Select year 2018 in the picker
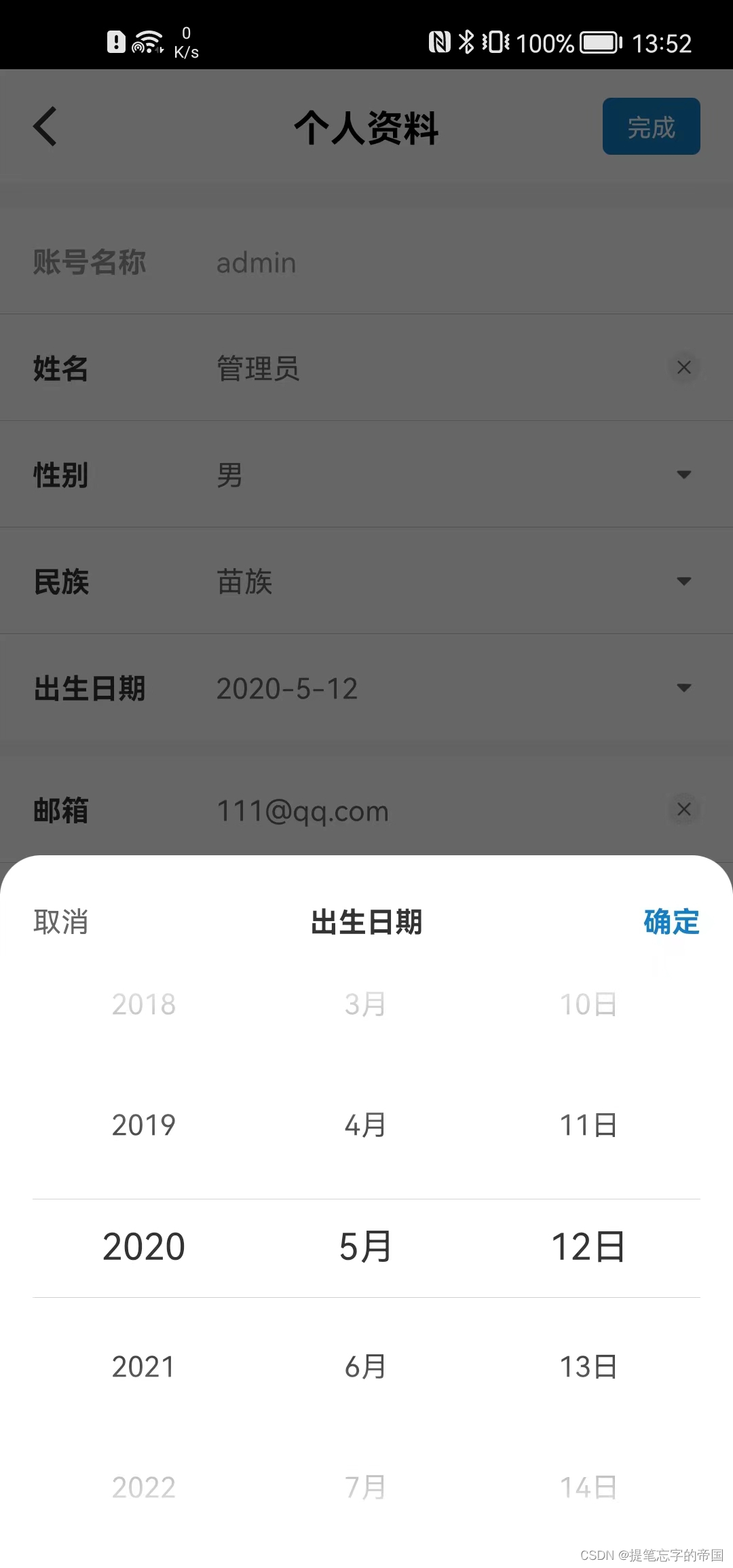The image size is (733, 1568). coord(144,1005)
